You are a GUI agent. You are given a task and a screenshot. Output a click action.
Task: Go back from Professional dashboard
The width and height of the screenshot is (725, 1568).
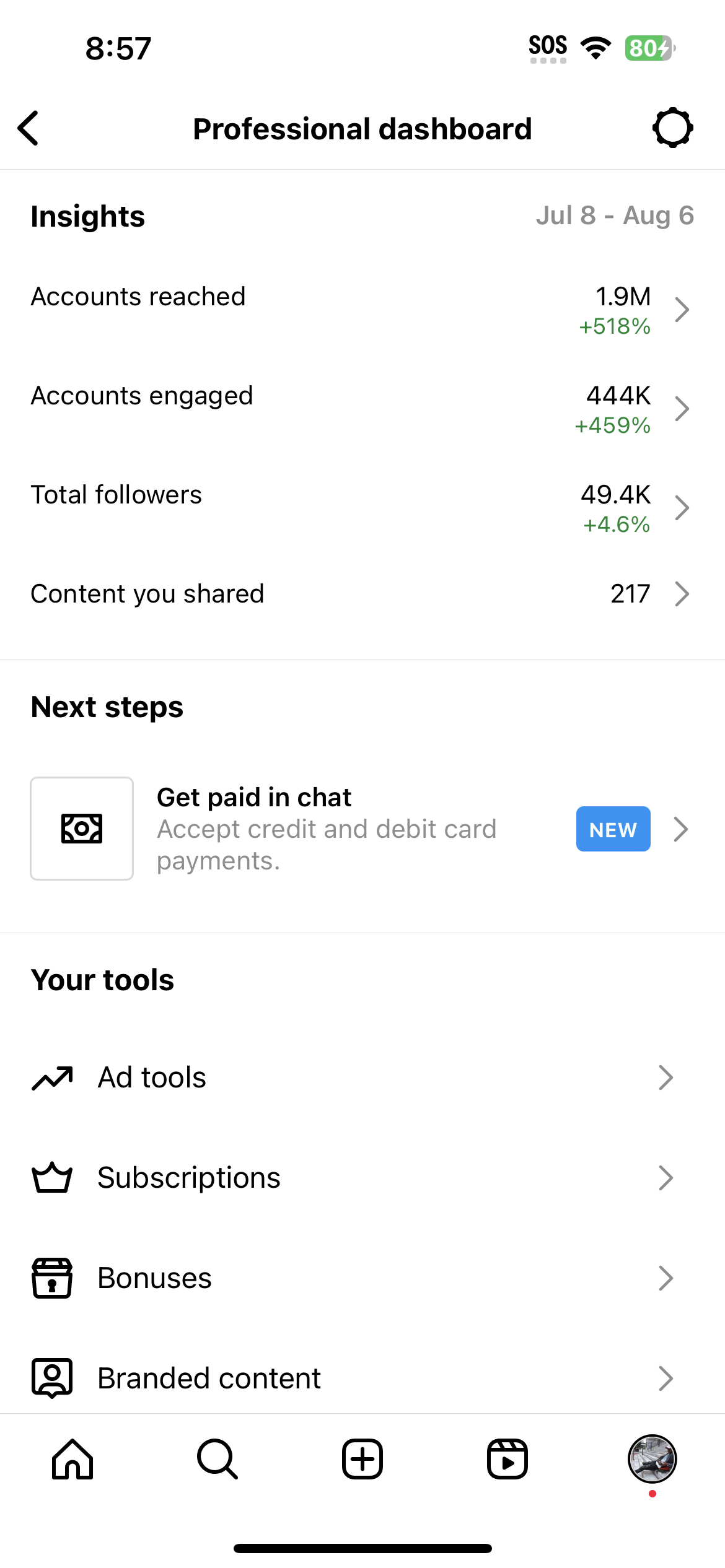click(29, 128)
